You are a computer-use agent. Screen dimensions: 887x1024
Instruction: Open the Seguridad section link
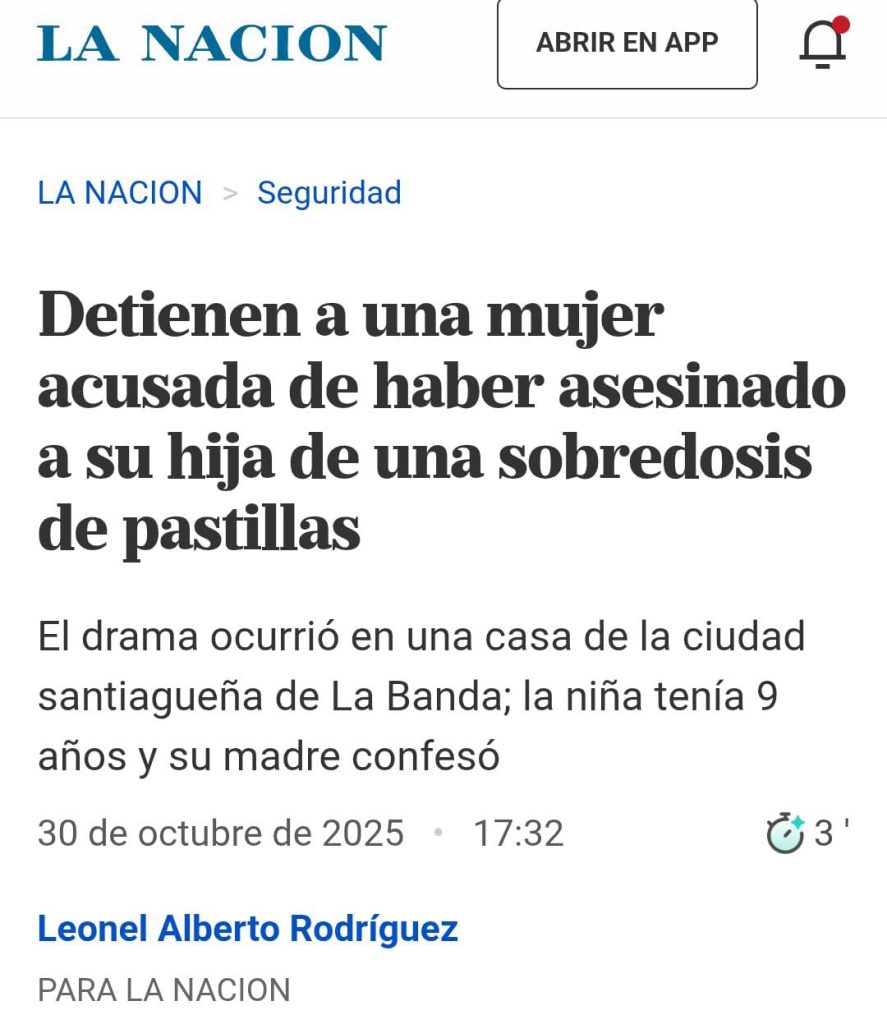(329, 192)
